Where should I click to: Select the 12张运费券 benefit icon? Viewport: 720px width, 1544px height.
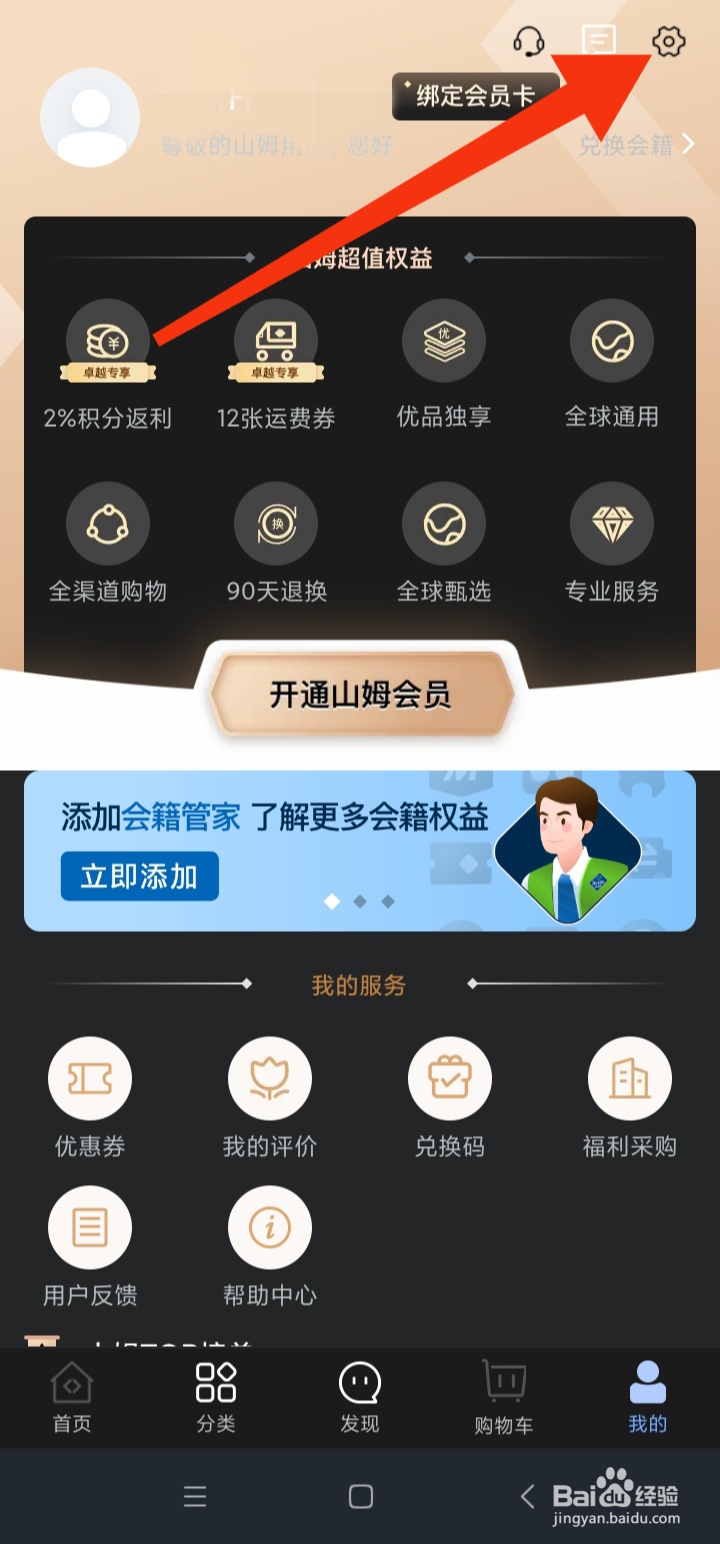point(276,340)
